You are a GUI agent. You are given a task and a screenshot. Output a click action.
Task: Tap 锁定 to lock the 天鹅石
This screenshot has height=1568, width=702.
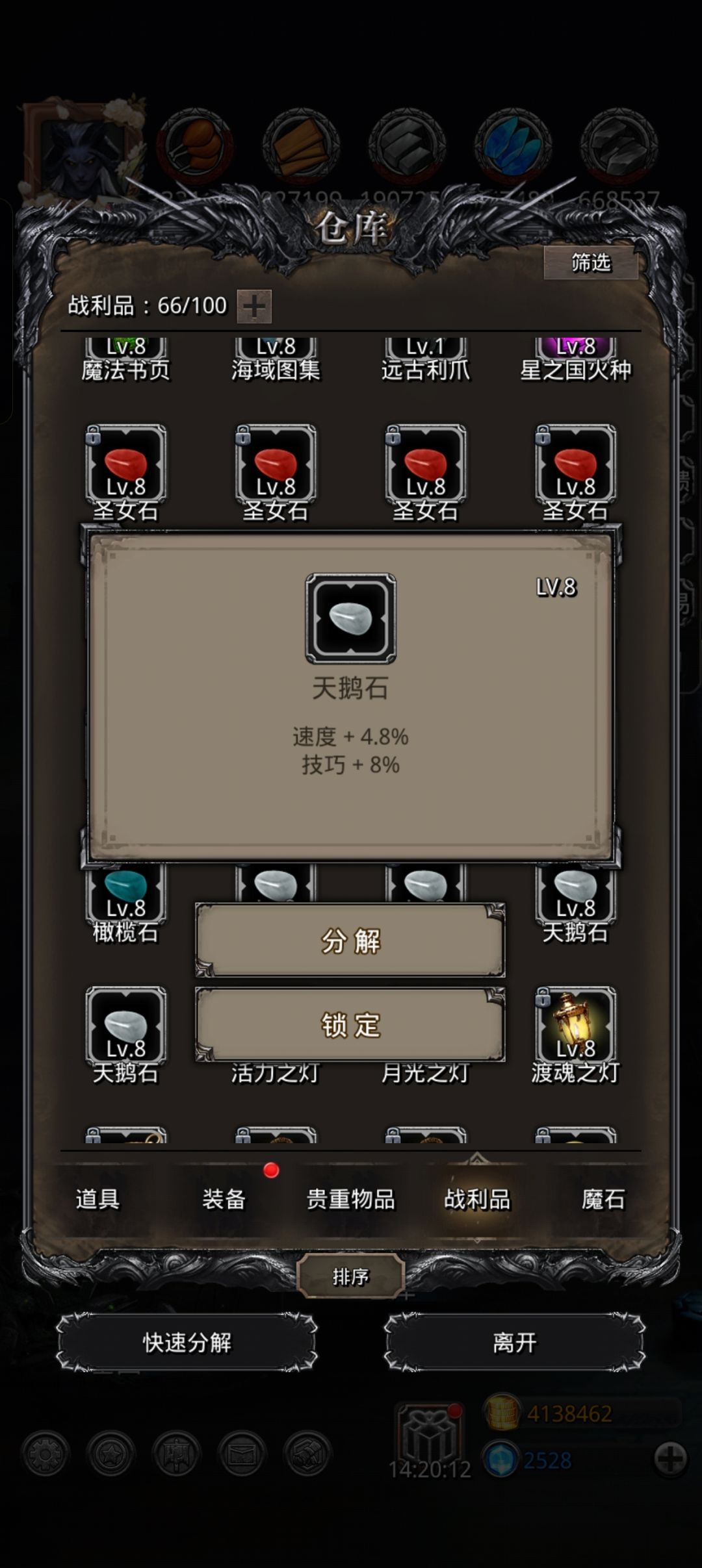[x=350, y=1025]
